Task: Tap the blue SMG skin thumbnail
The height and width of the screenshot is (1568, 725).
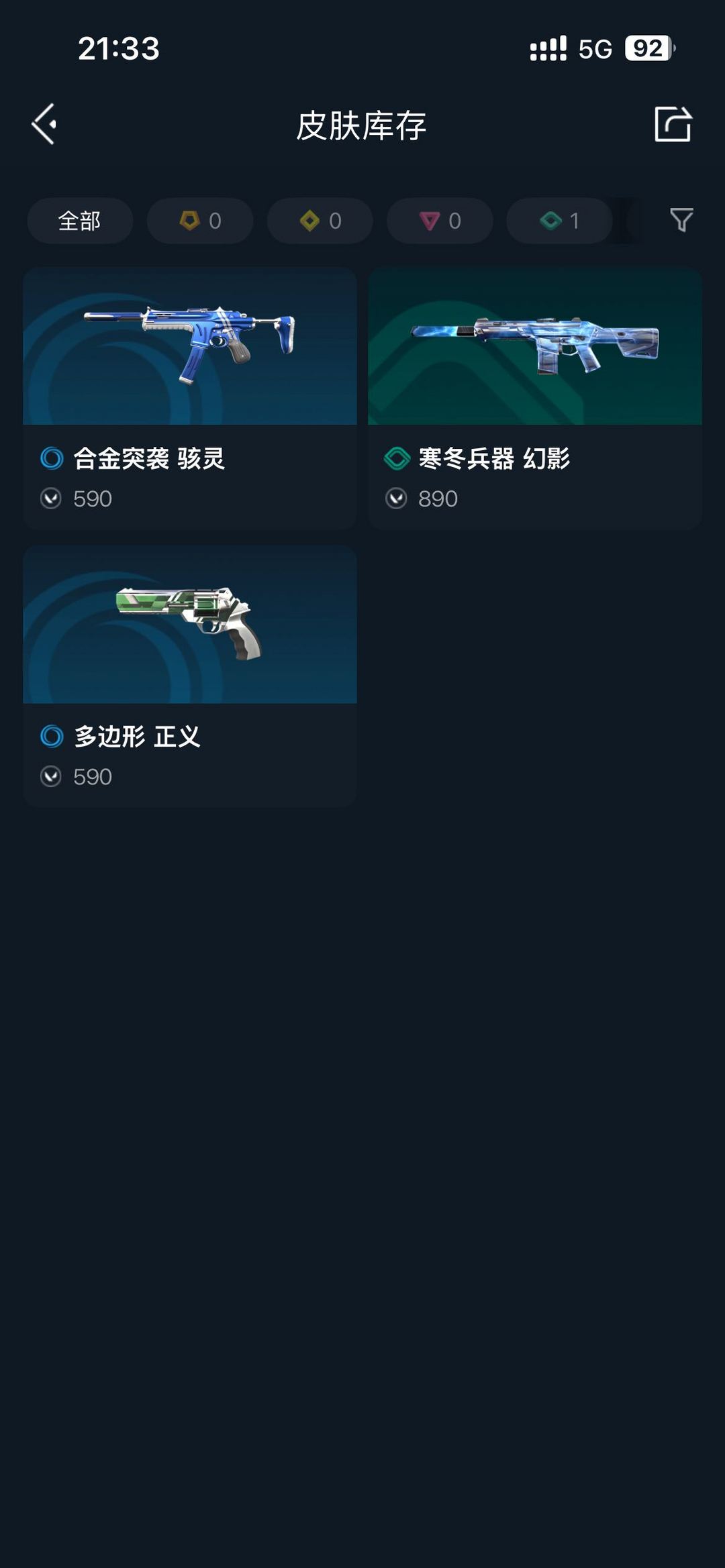Action: tap(189, 348)
